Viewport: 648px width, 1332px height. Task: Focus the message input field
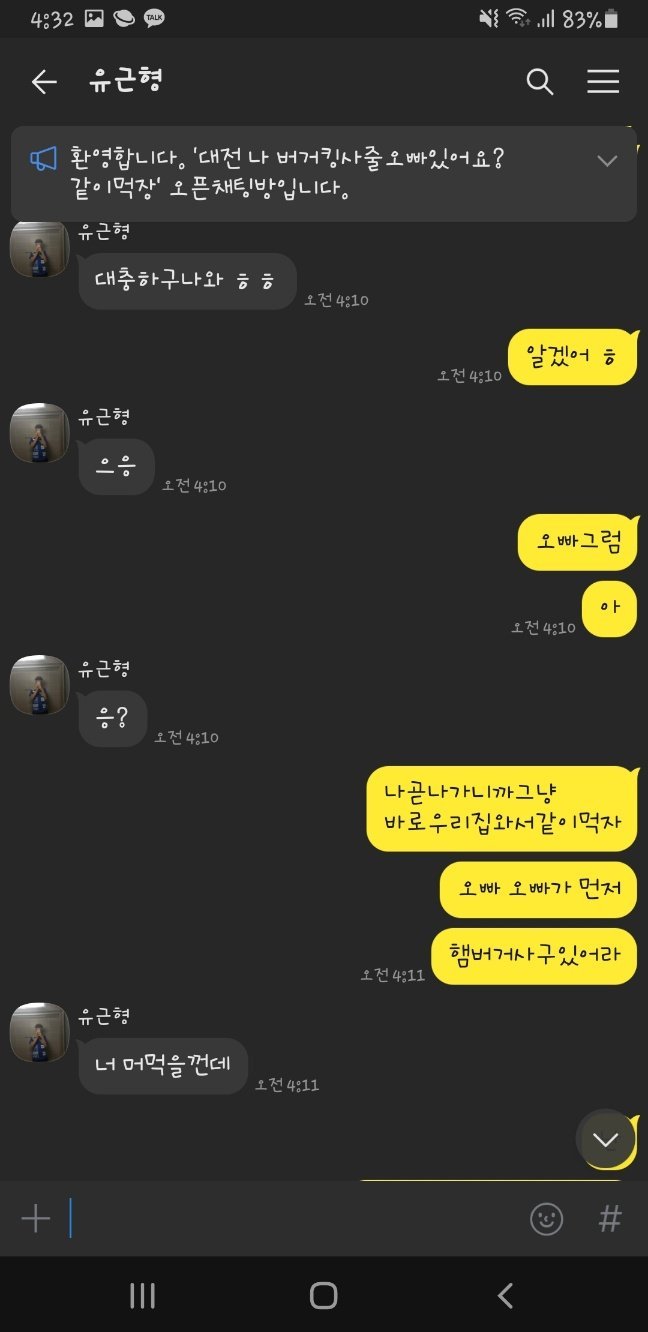click(290, 1218)
